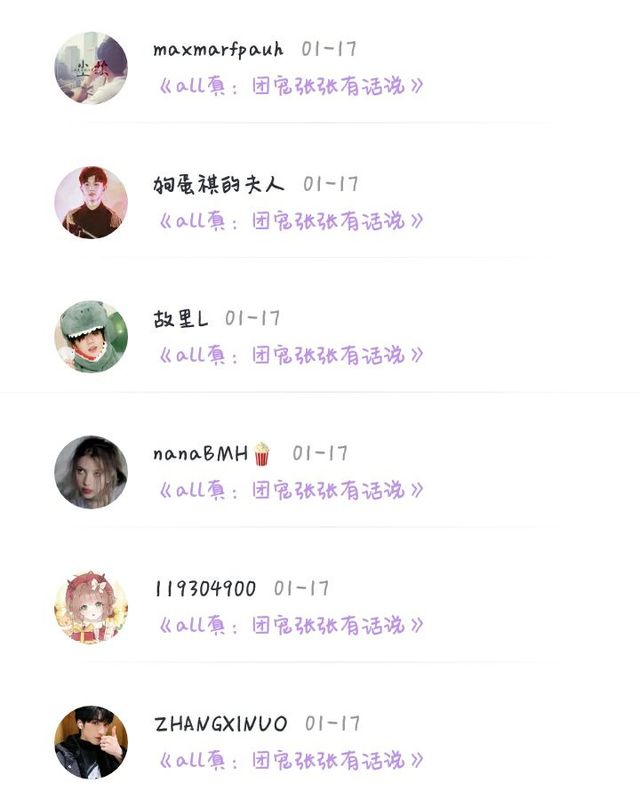Open maxmarfpauh's profile picture

point(91,68)
